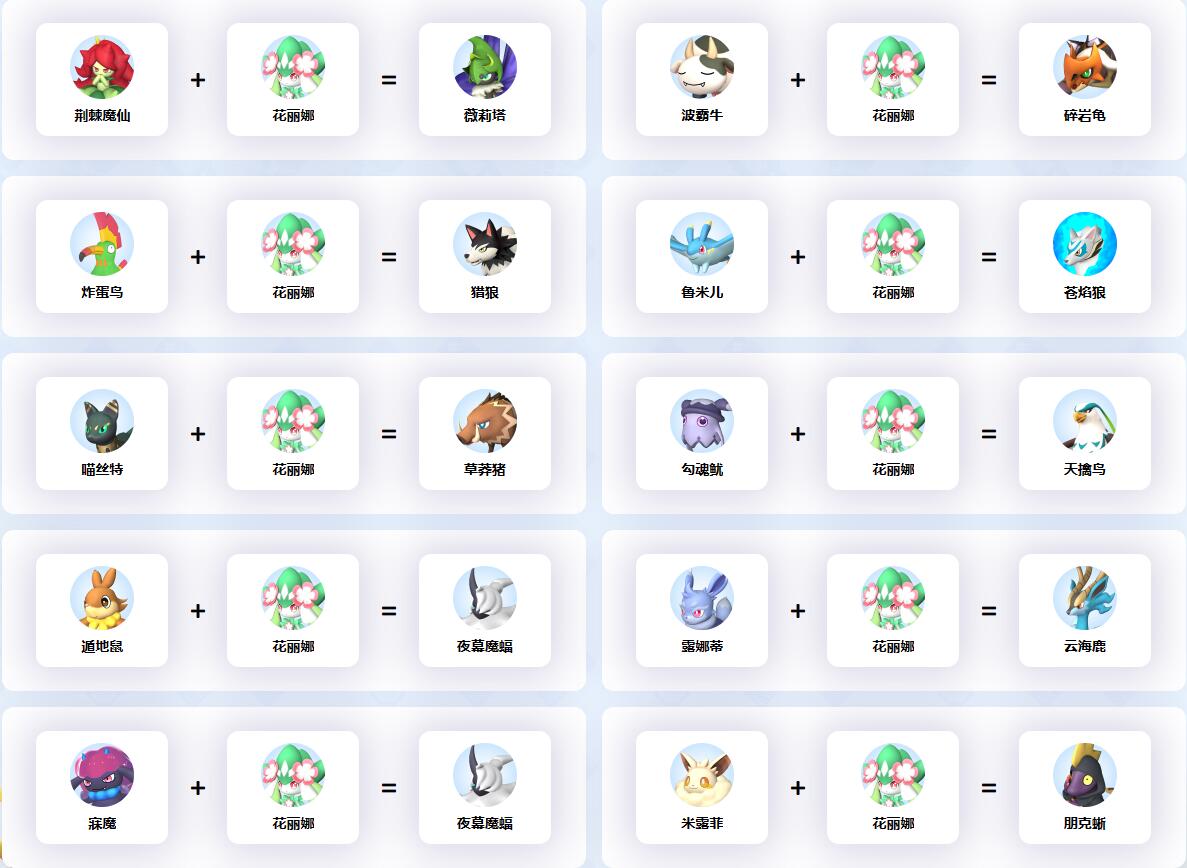Open the 遁地鼠 creature tile
This screenshot has width=1187, height=868.
point(102,610)
